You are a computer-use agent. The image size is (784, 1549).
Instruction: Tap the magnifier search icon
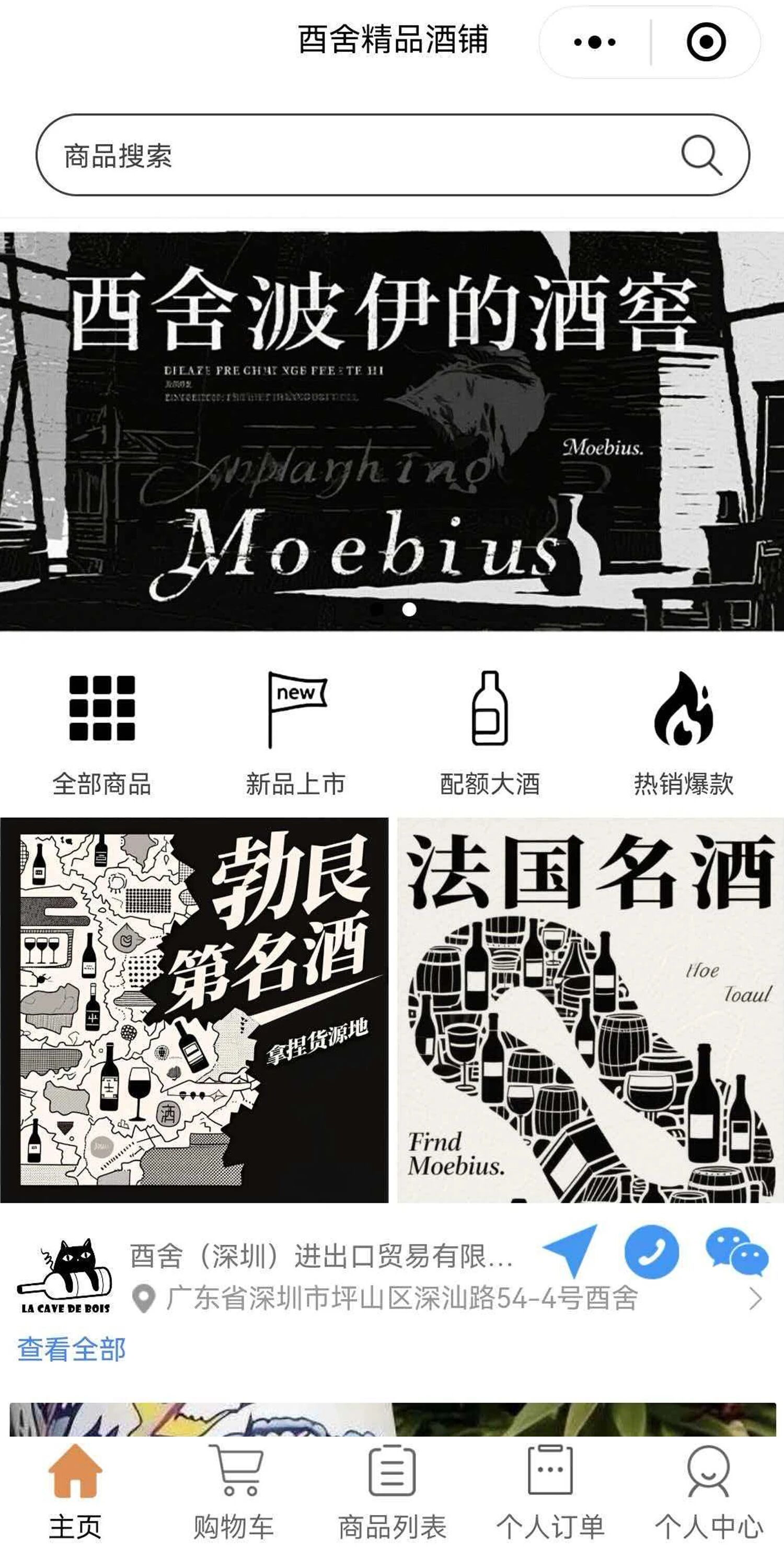[x=701, y=155]
